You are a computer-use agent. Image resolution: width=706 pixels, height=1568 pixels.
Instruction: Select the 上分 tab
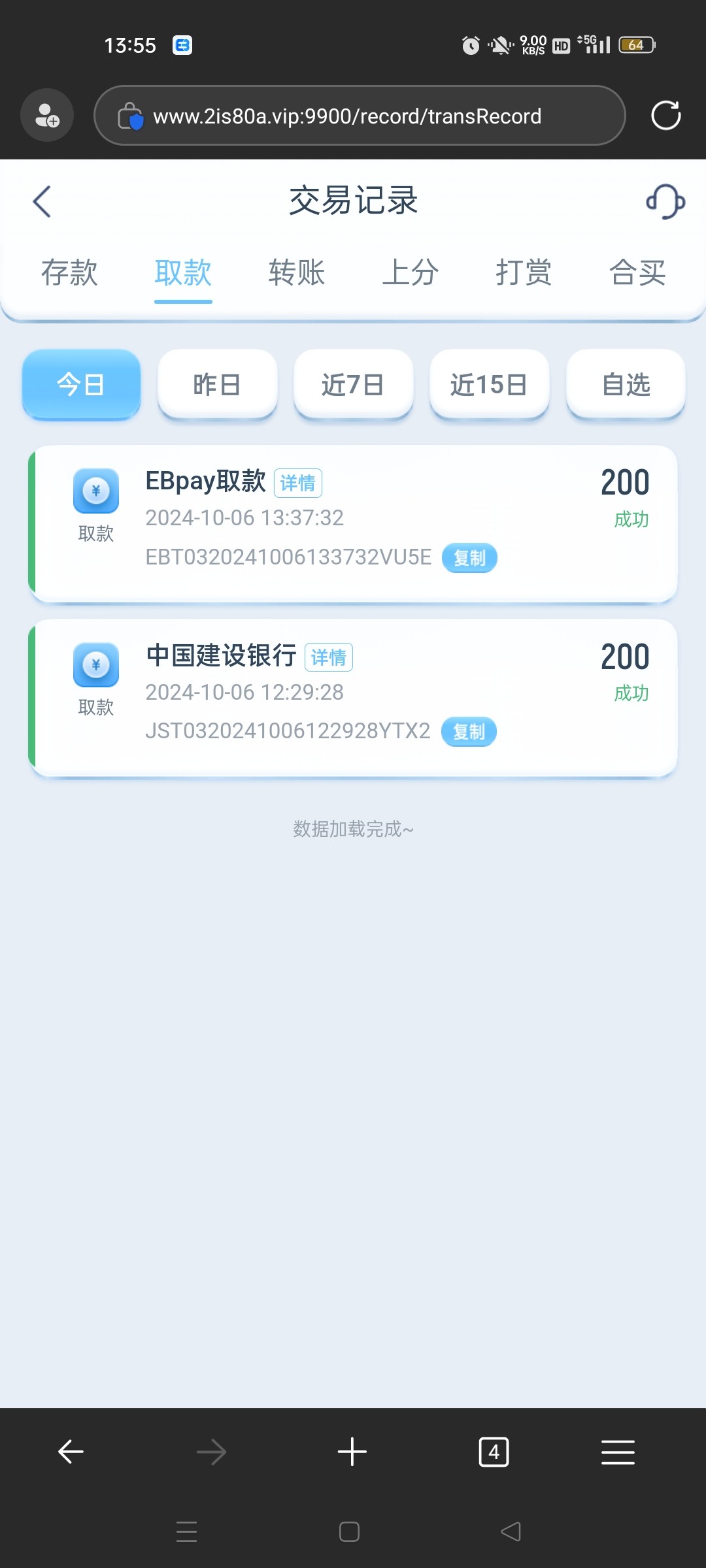(x=411, y=272)
